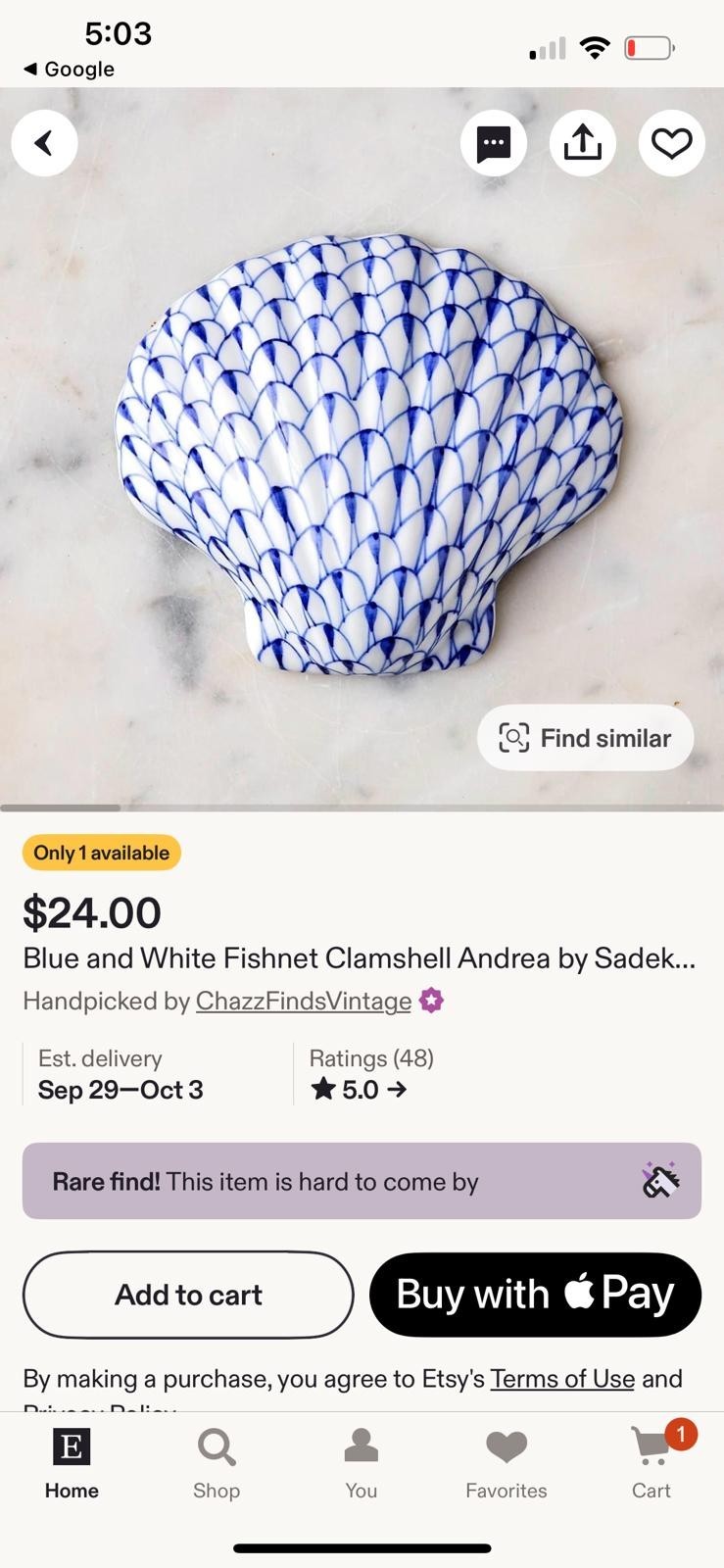Buy with Apple Pay
The image size is (724, 1568).
point(535,1295)
